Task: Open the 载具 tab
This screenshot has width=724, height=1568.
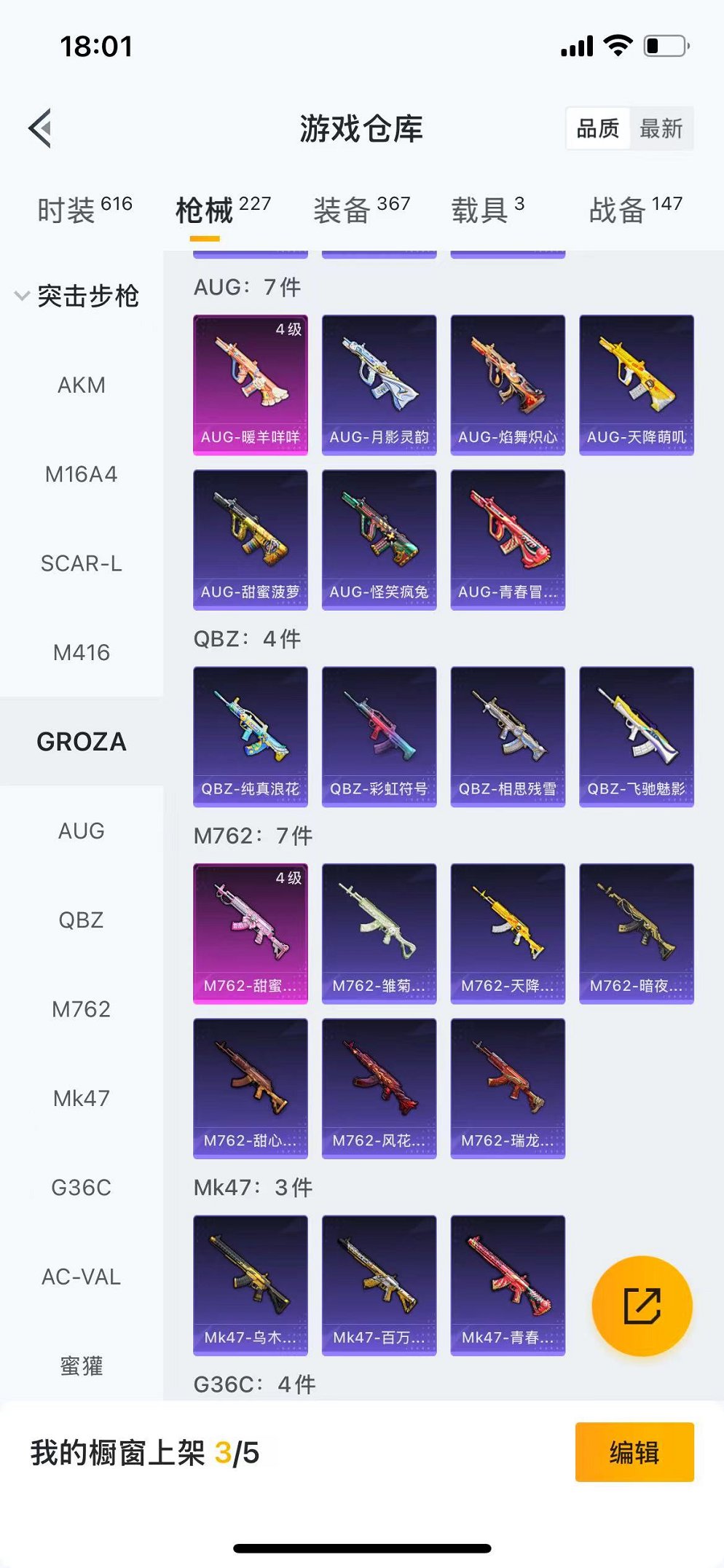Action: pyautogui.click(x=487, y=210)
